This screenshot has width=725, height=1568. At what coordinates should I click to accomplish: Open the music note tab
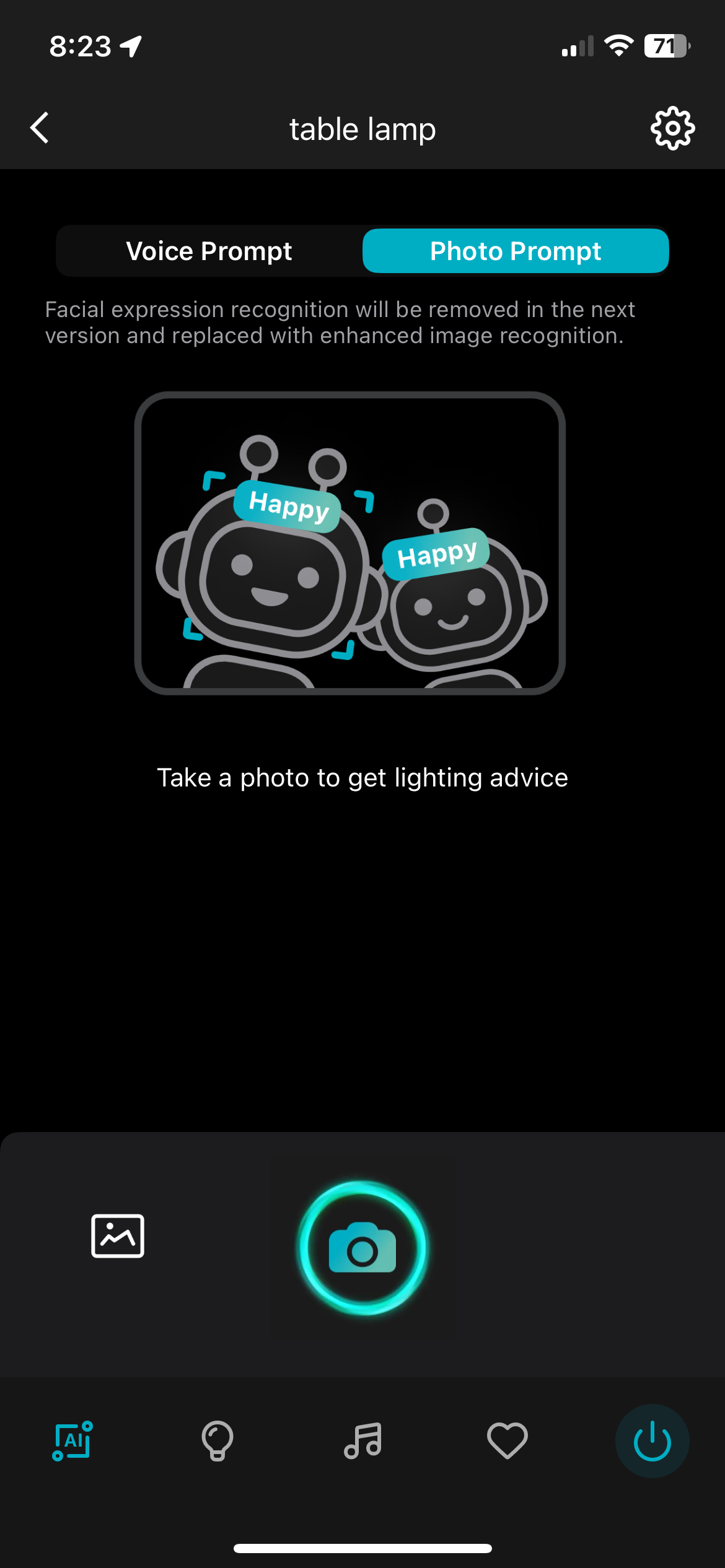click(362, 1440)
